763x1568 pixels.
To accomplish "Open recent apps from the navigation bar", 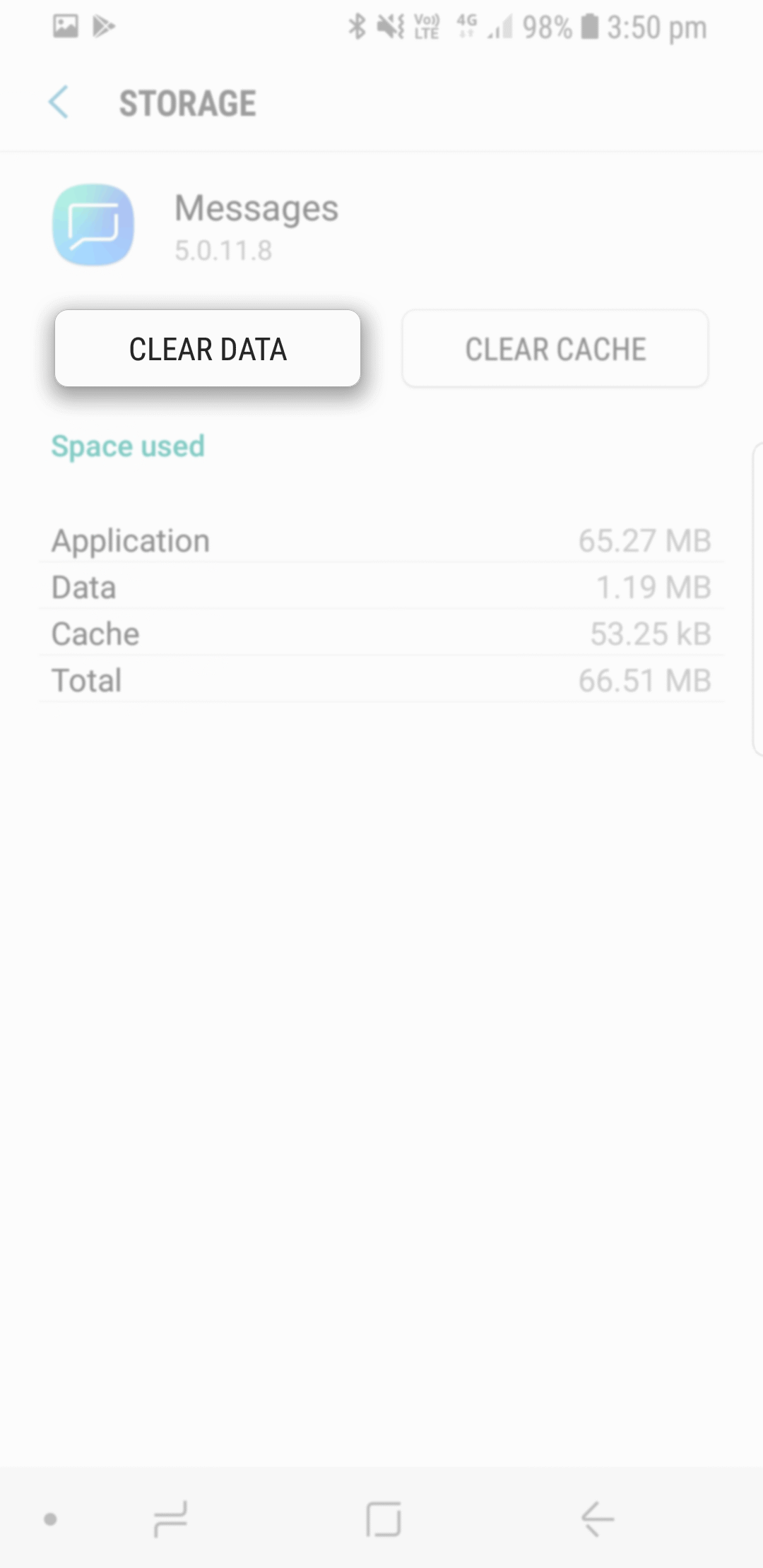I will [170, 1519].
